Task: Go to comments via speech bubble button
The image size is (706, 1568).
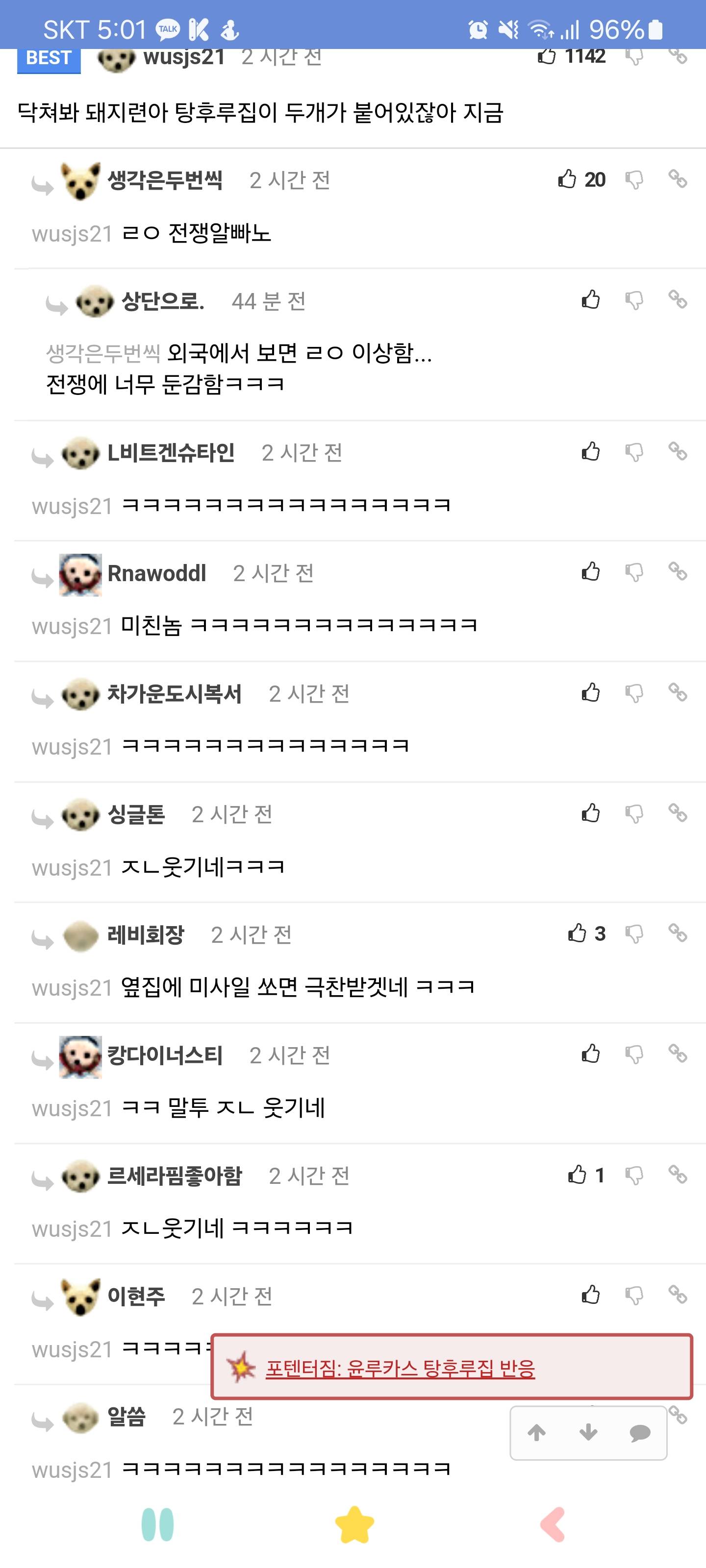Action: [640, 1433]
